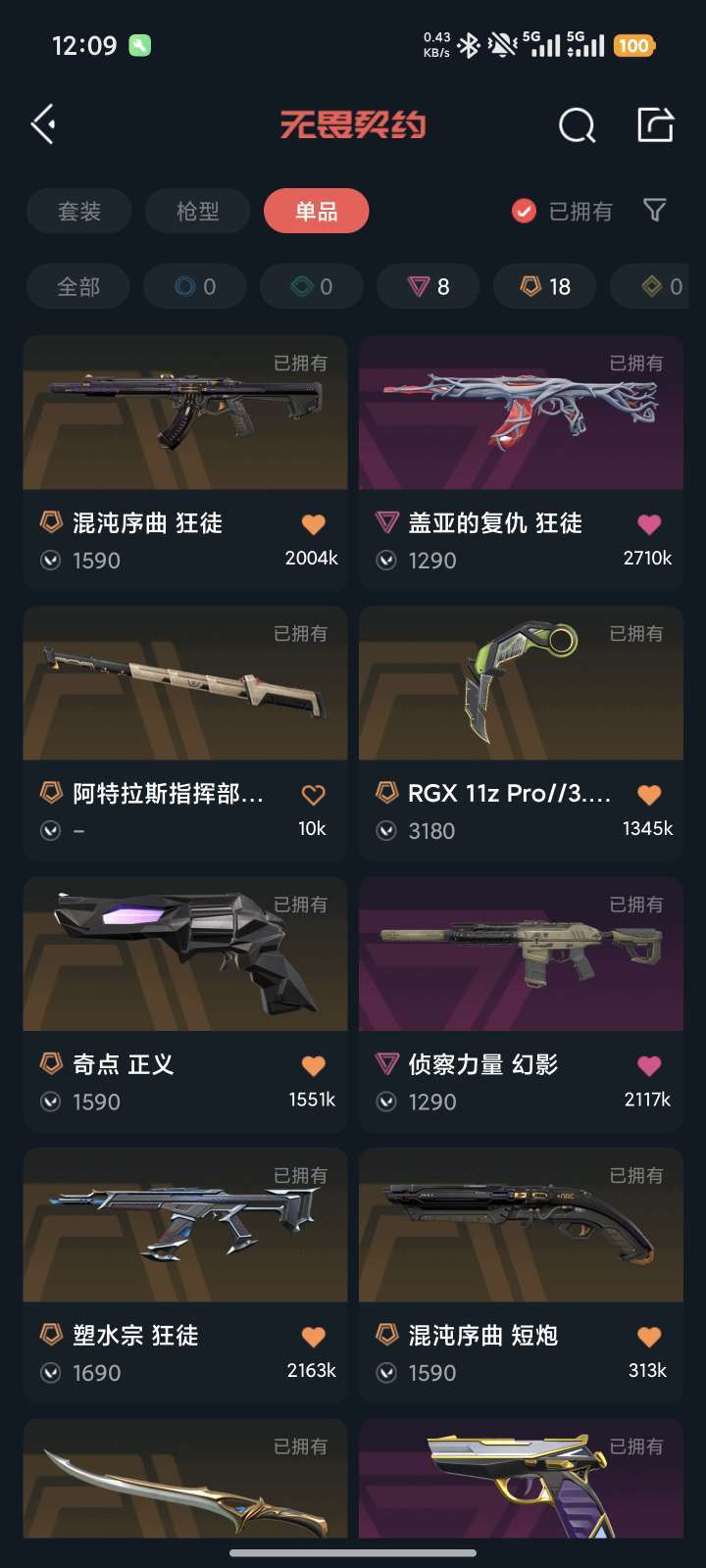706x1568 pixels.
Task: Favorite the 阿特拉斯指挥部 skin
Action: click(x=313, y=795)
